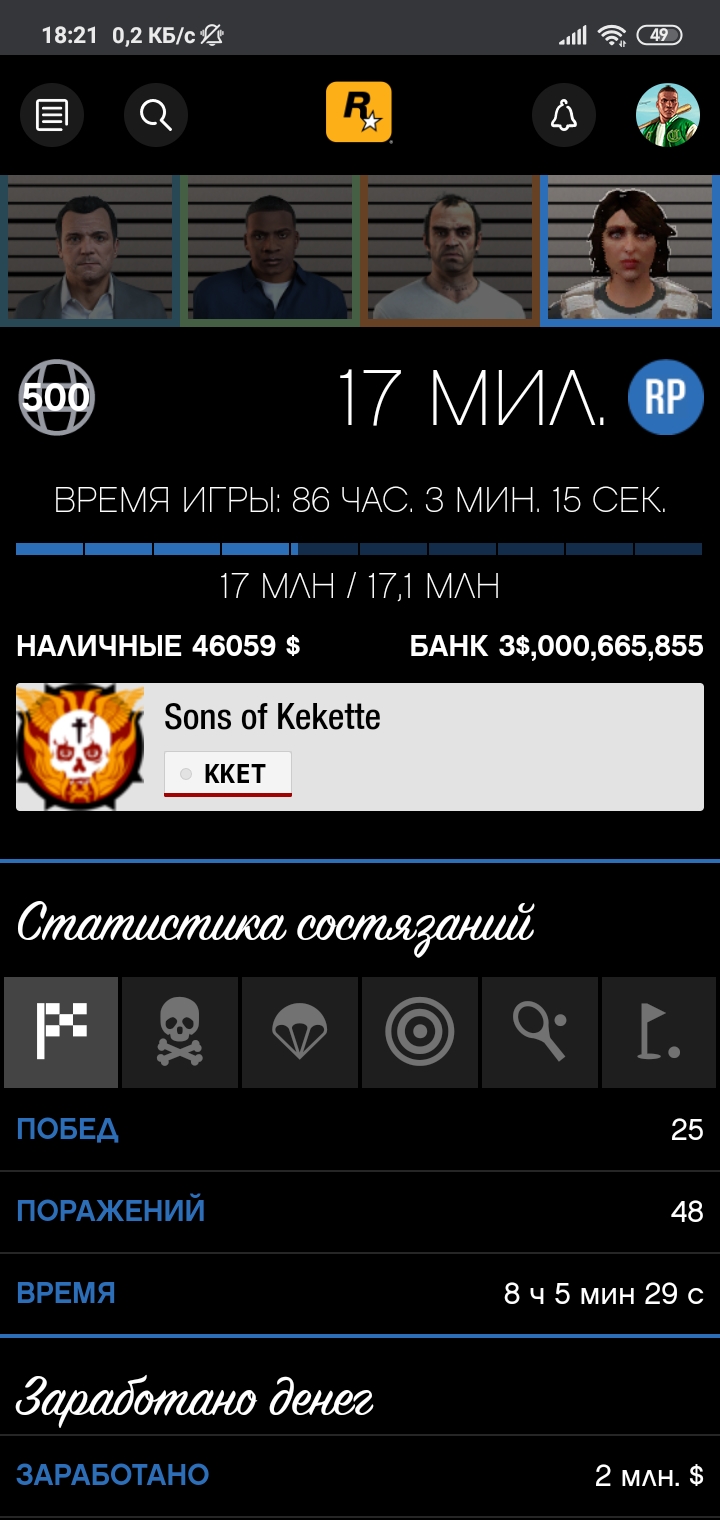The height and width of the screenshot is (1520, 720).
Task: Switch to the skull deathmatch stats tab
Action: [180, 1033]
